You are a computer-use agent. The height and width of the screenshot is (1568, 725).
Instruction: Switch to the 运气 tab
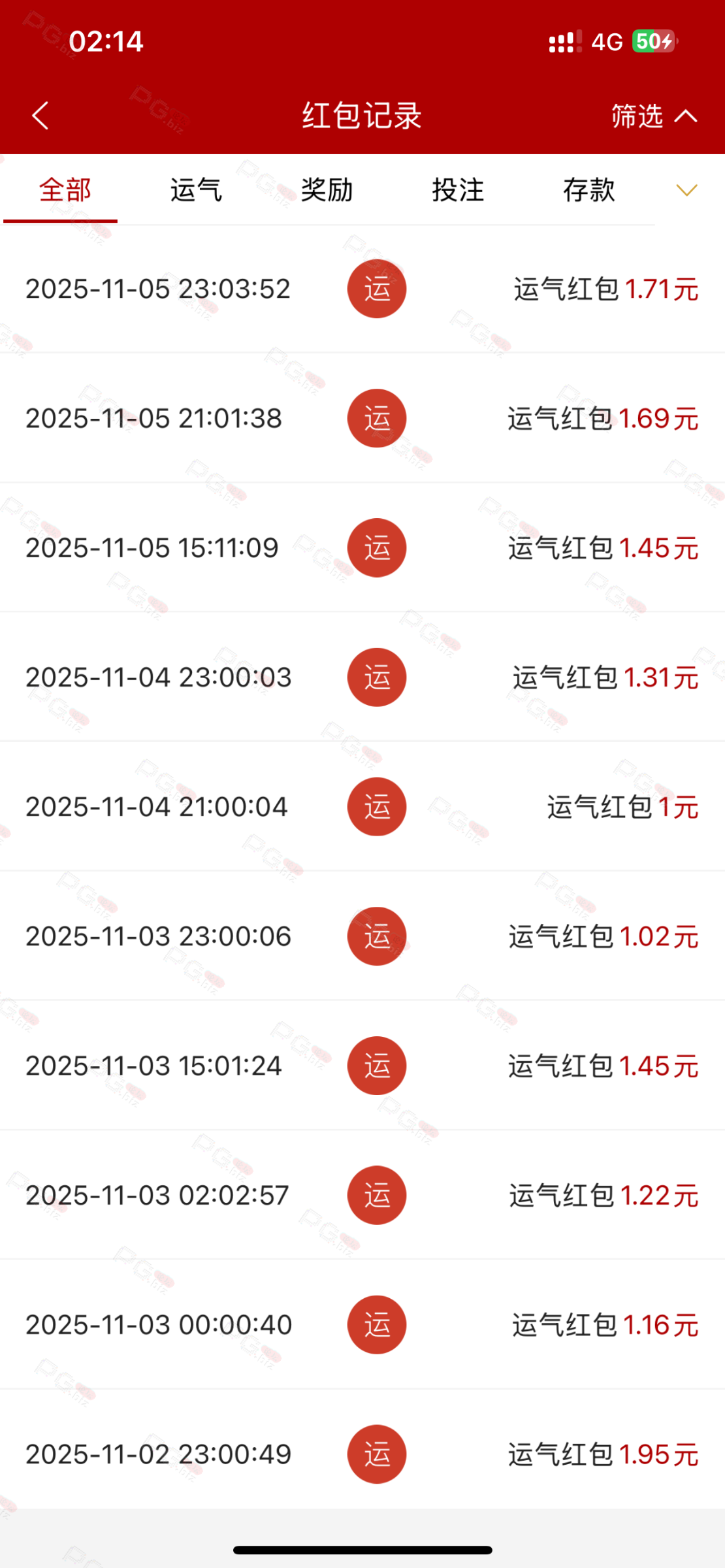(x=196, y=190)
